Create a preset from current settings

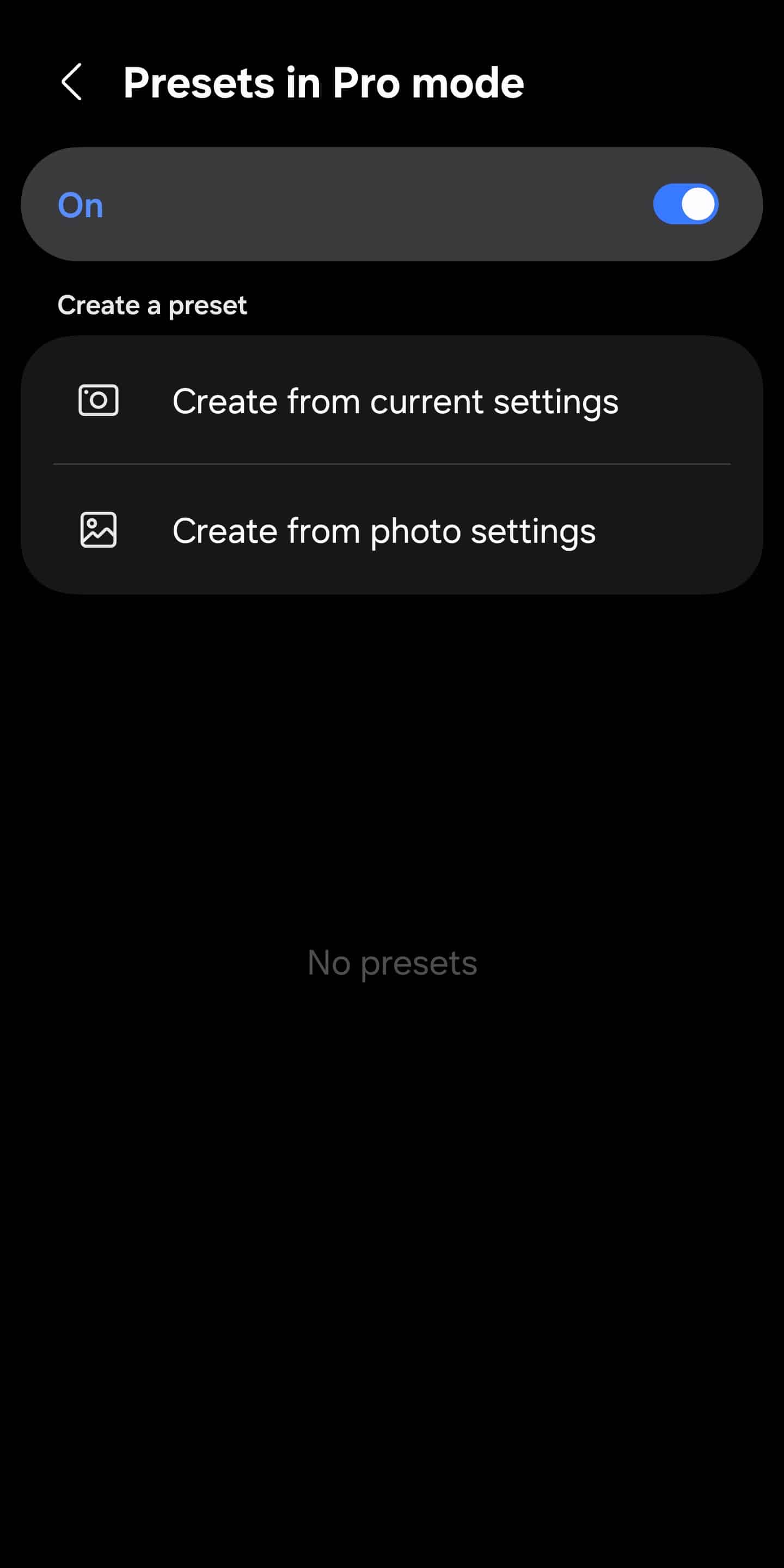click(394, 401)
